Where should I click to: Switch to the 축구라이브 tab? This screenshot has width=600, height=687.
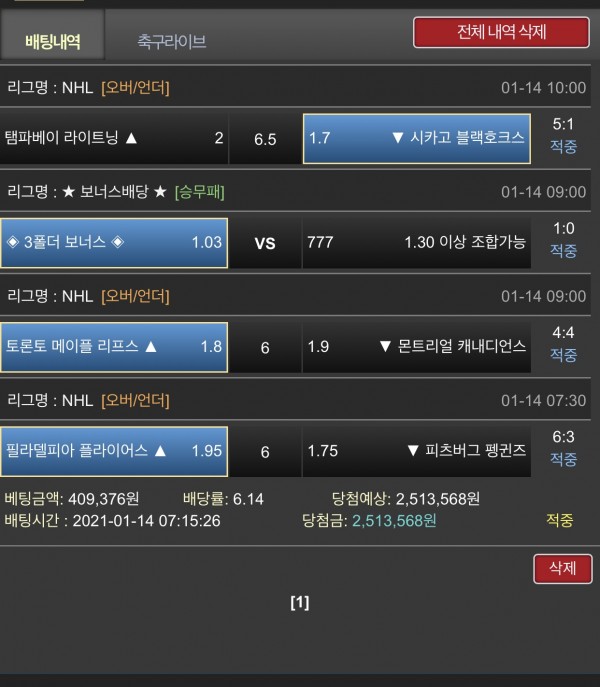(x=171, y=42)
